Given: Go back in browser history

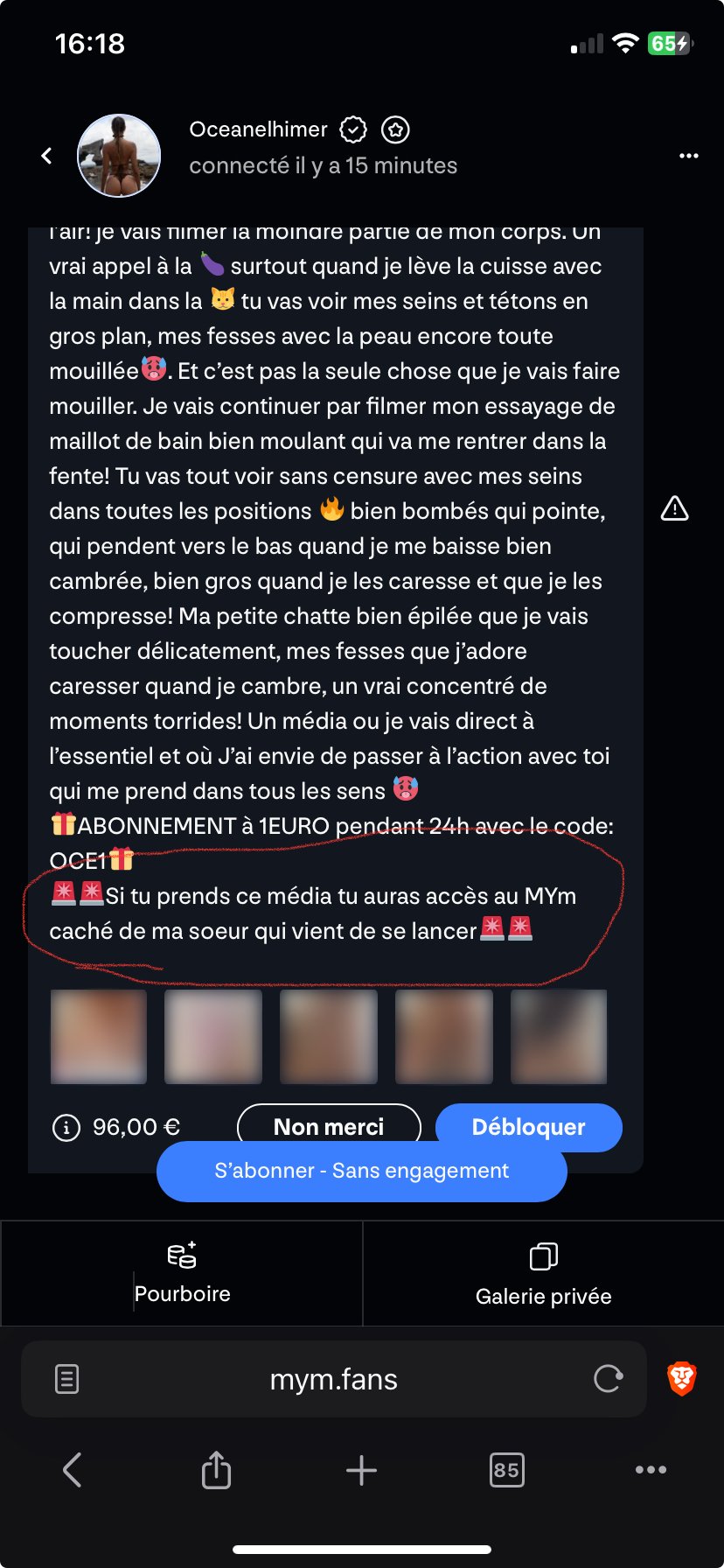Looking at the screenshot, I should pyautogui.click(x=73, y=1470).
